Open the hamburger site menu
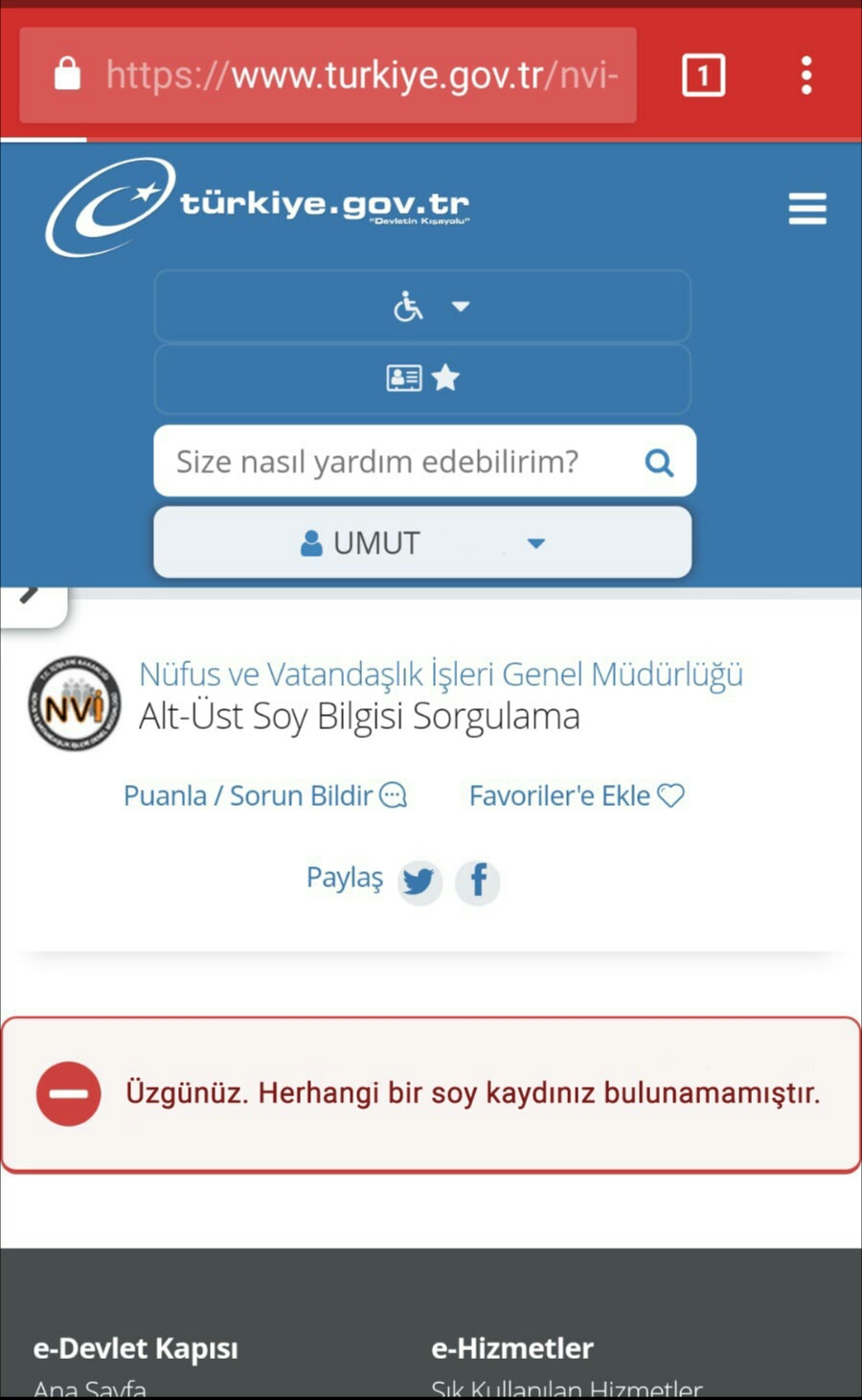The width and height of the screenshot is (862, 1400). point(806,208)
